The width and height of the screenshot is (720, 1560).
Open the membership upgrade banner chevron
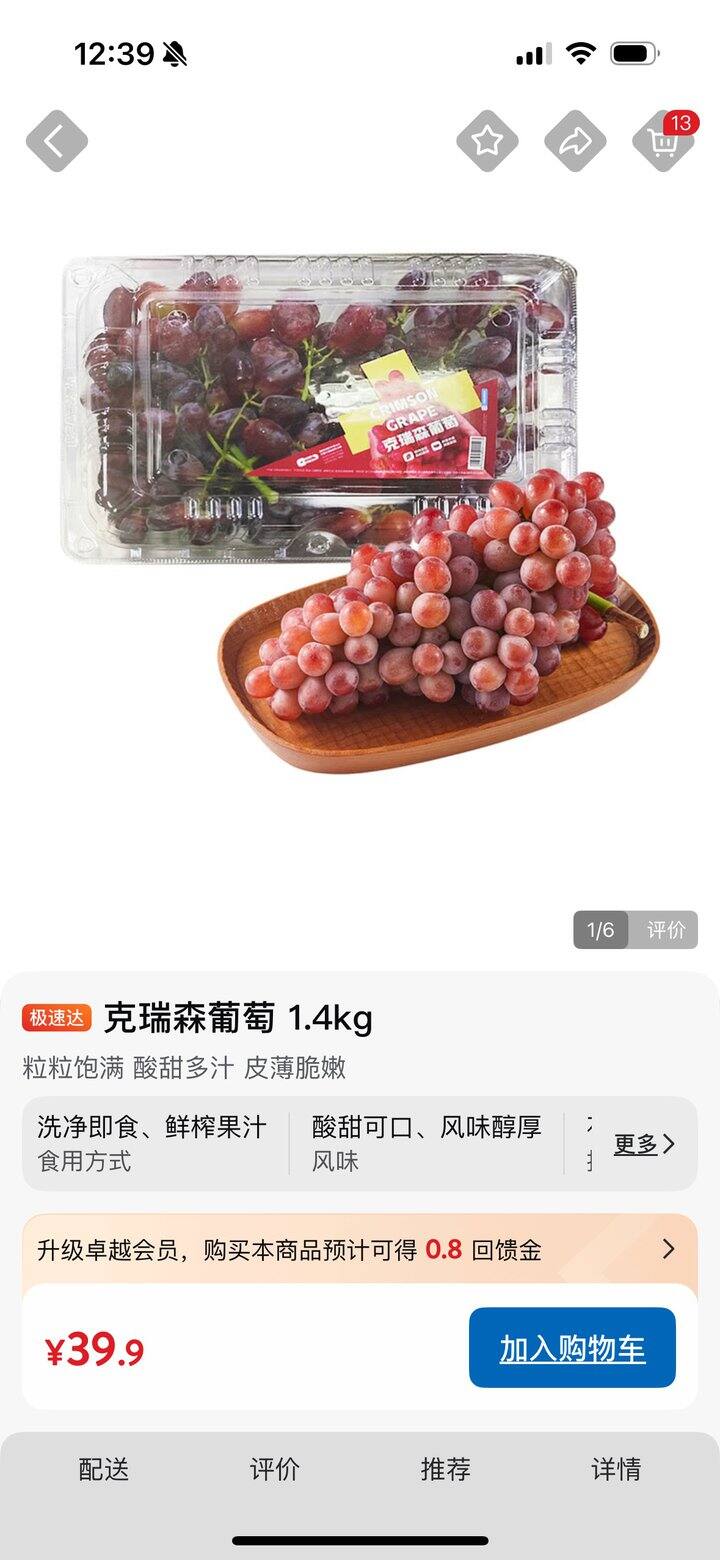[670, 1249]
